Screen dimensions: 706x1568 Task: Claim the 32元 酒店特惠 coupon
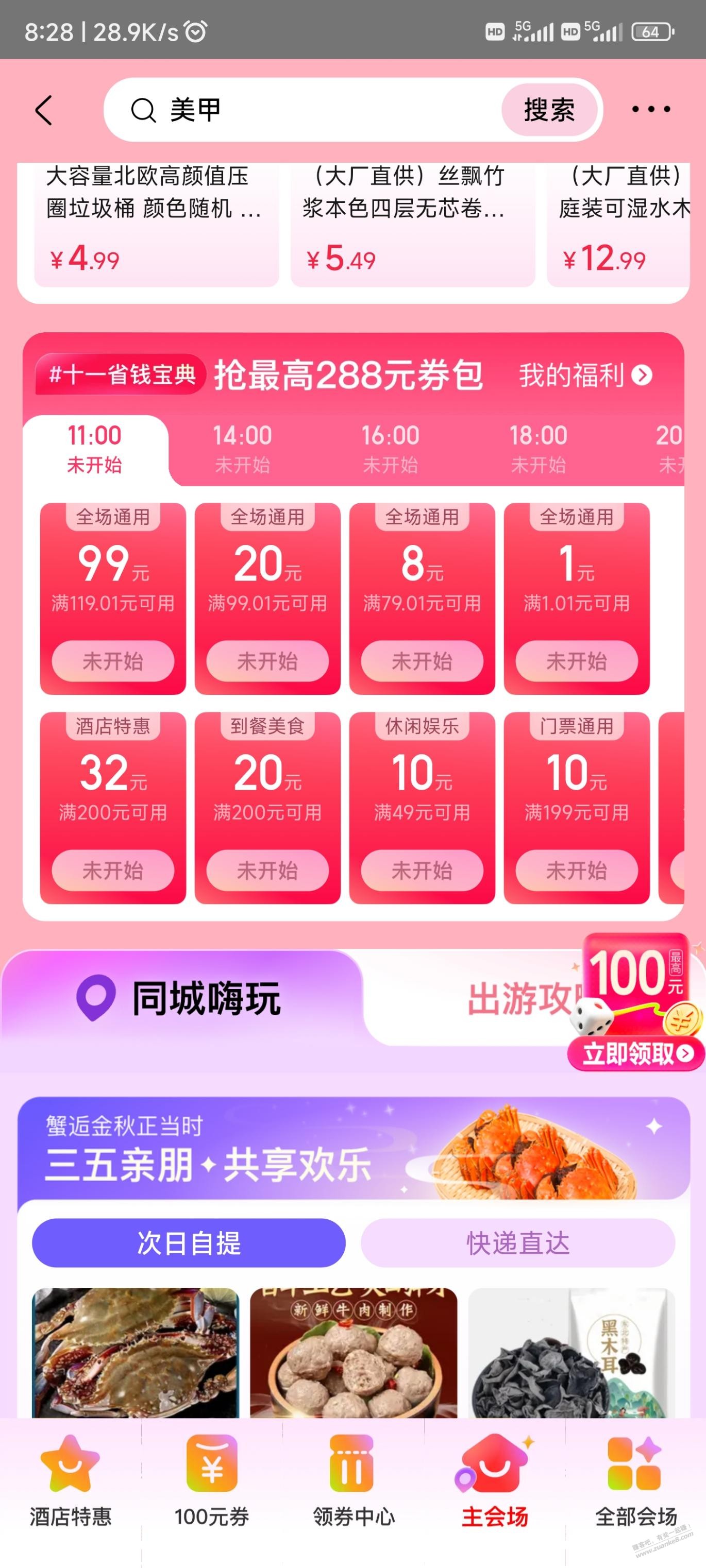(113, 871)
